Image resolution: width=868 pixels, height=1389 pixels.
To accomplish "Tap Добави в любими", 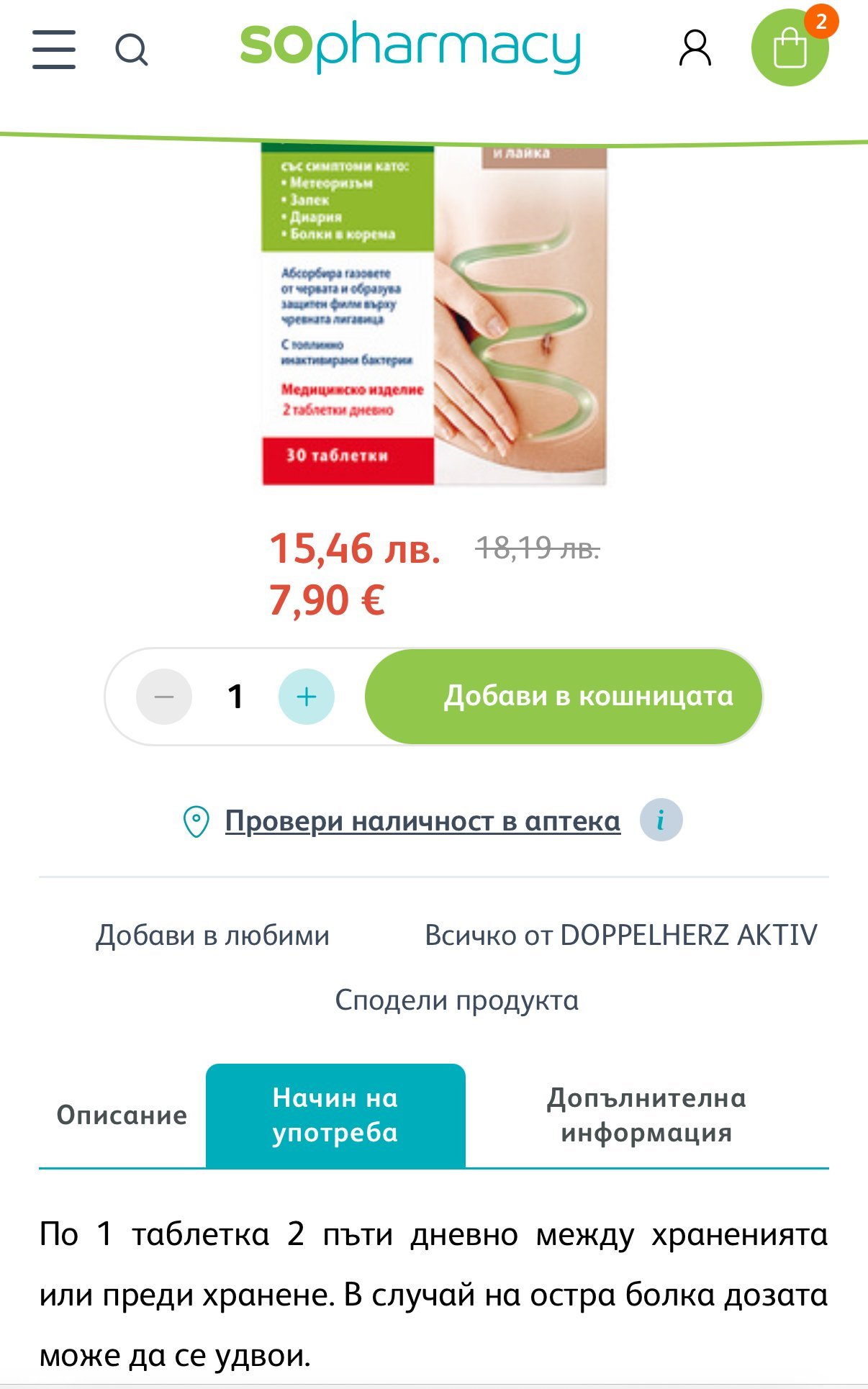I will (212, 935).
